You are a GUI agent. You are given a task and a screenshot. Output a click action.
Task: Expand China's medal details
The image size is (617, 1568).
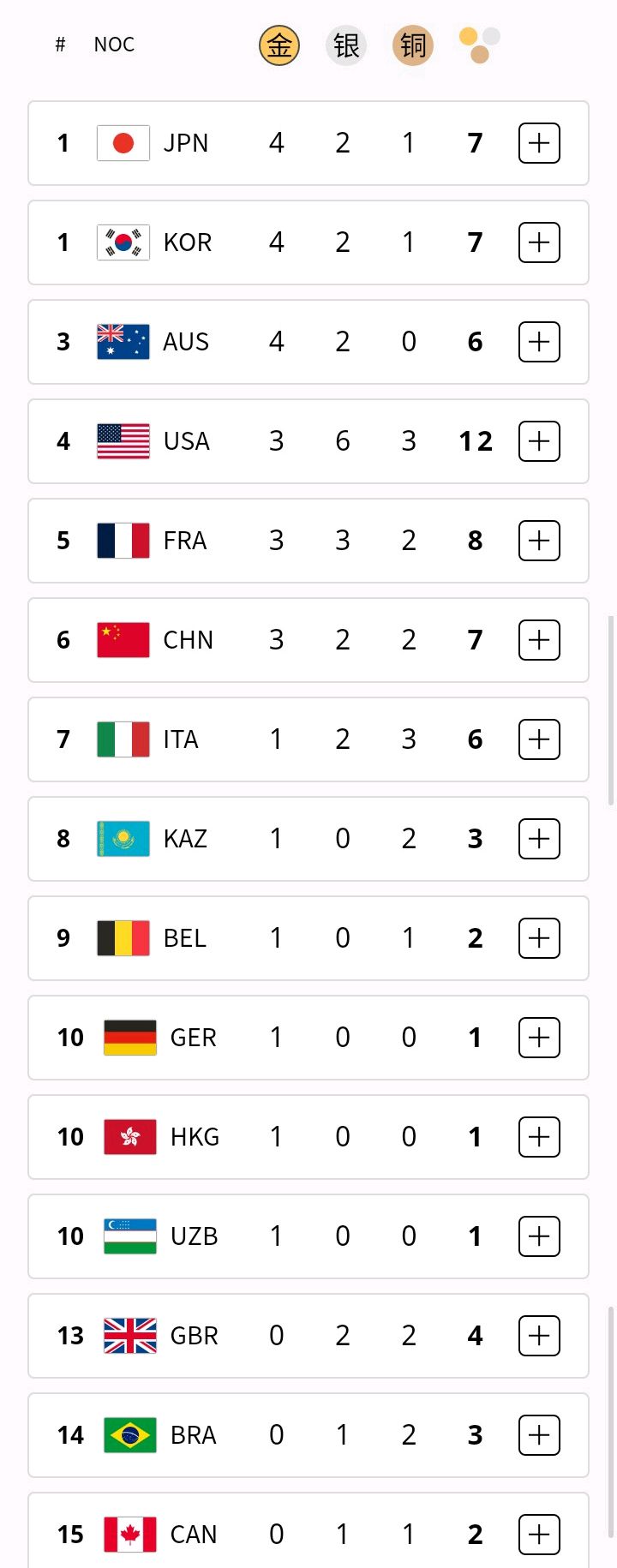pos(539,640)
